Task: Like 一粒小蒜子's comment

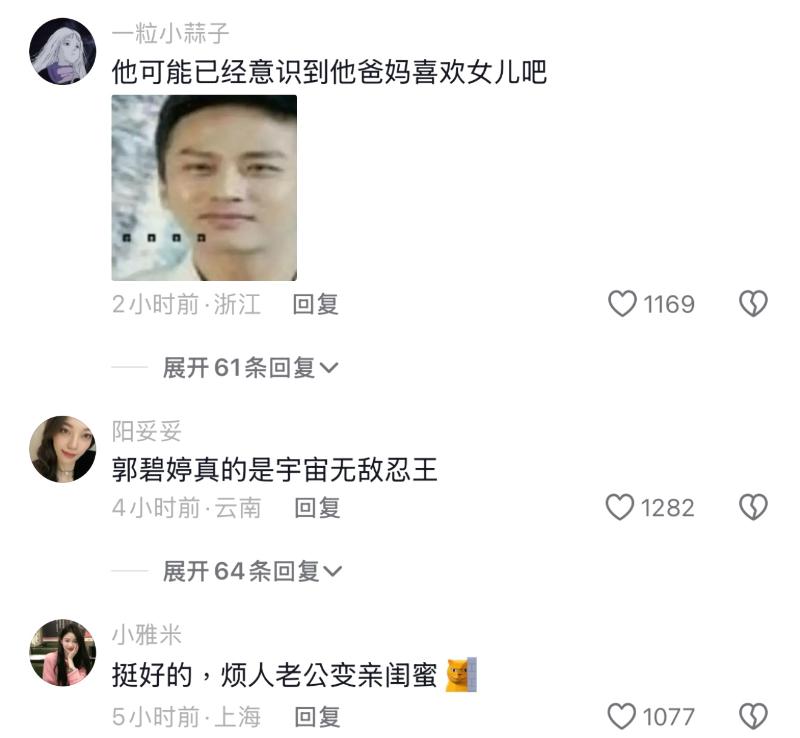Action: click(x=623, y=304)
